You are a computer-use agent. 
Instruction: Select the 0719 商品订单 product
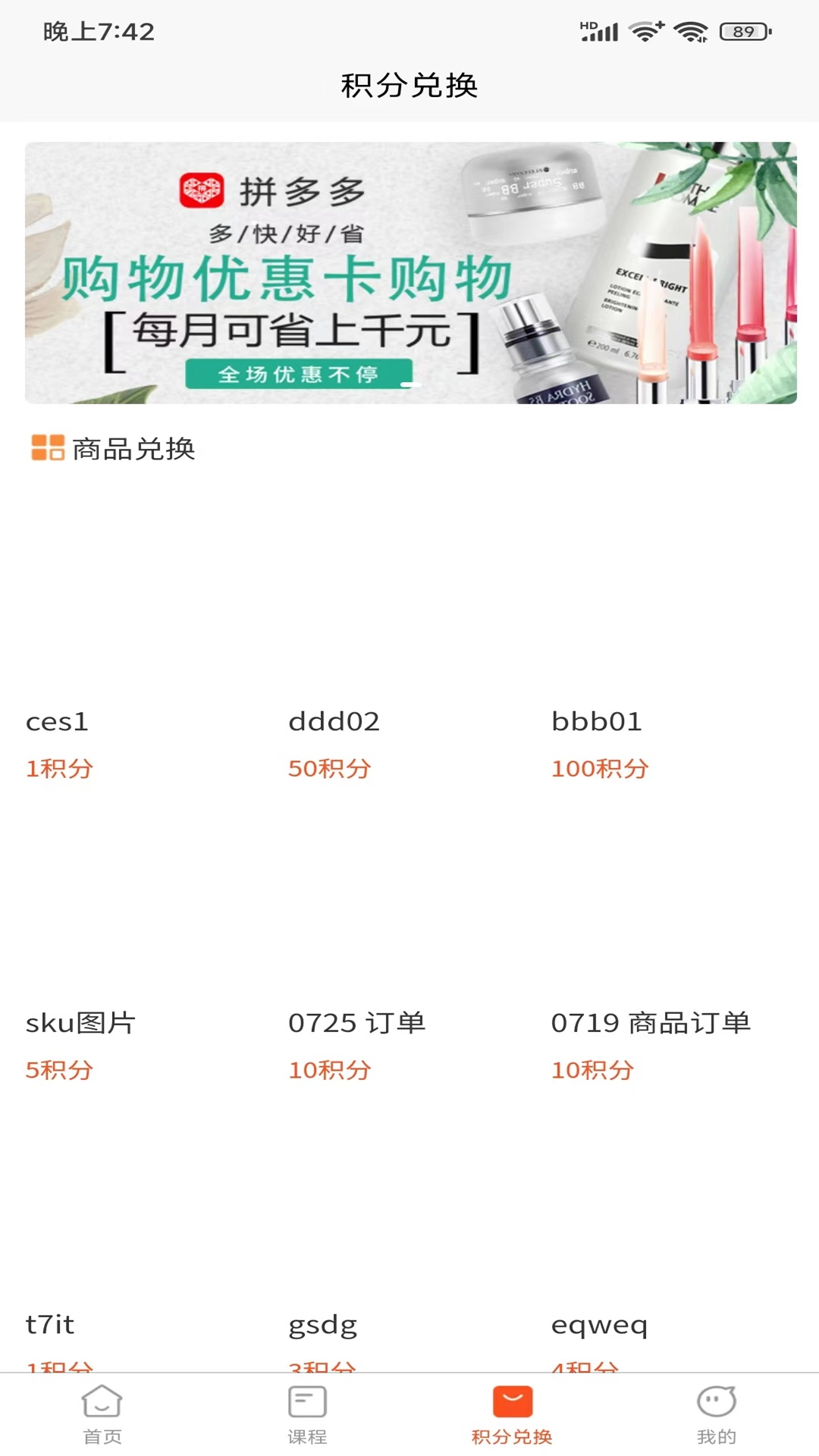click(651, 1022)
